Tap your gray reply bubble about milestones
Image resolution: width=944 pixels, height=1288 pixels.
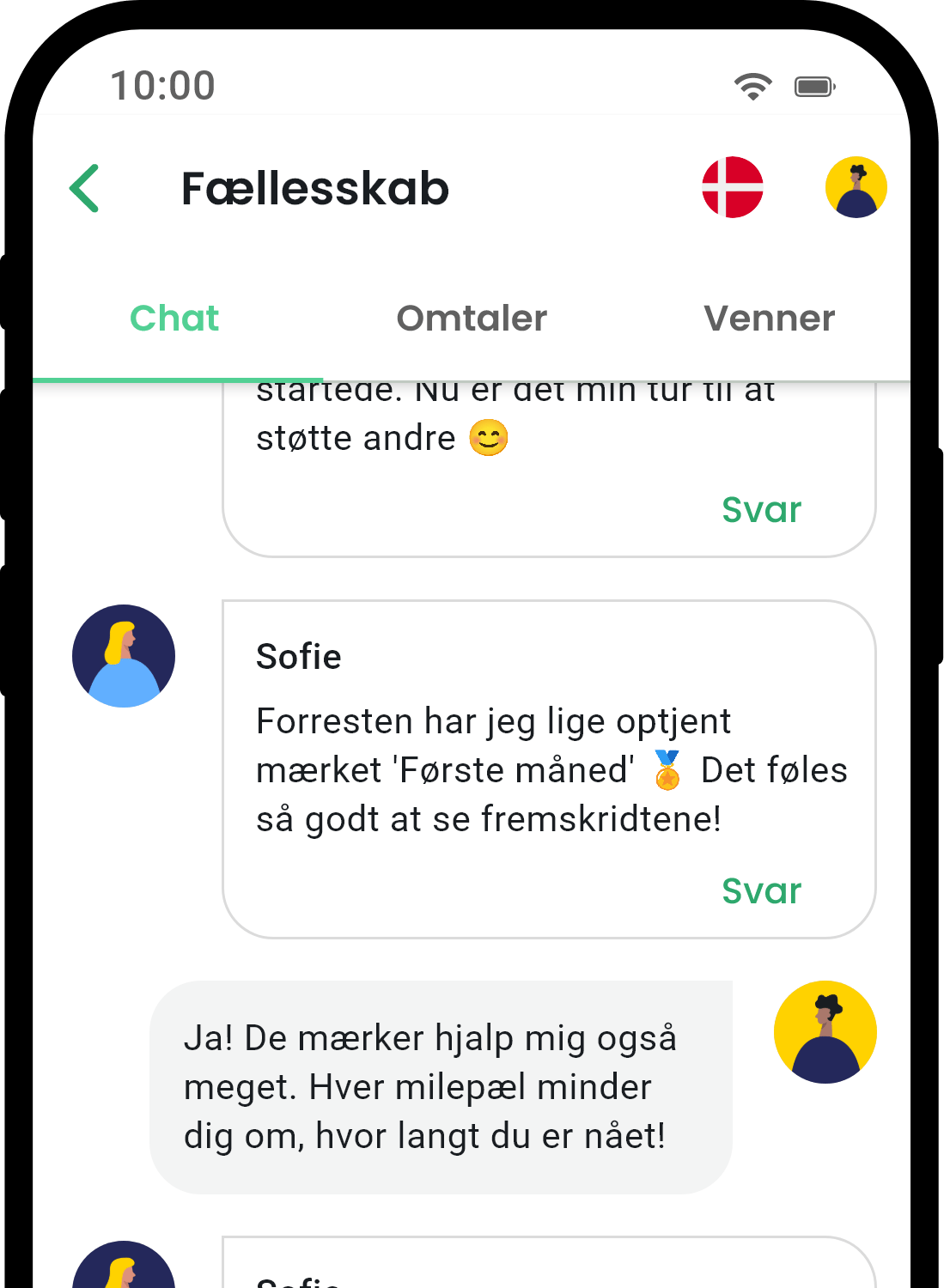pyautogui.click(x=440, y=1086)
